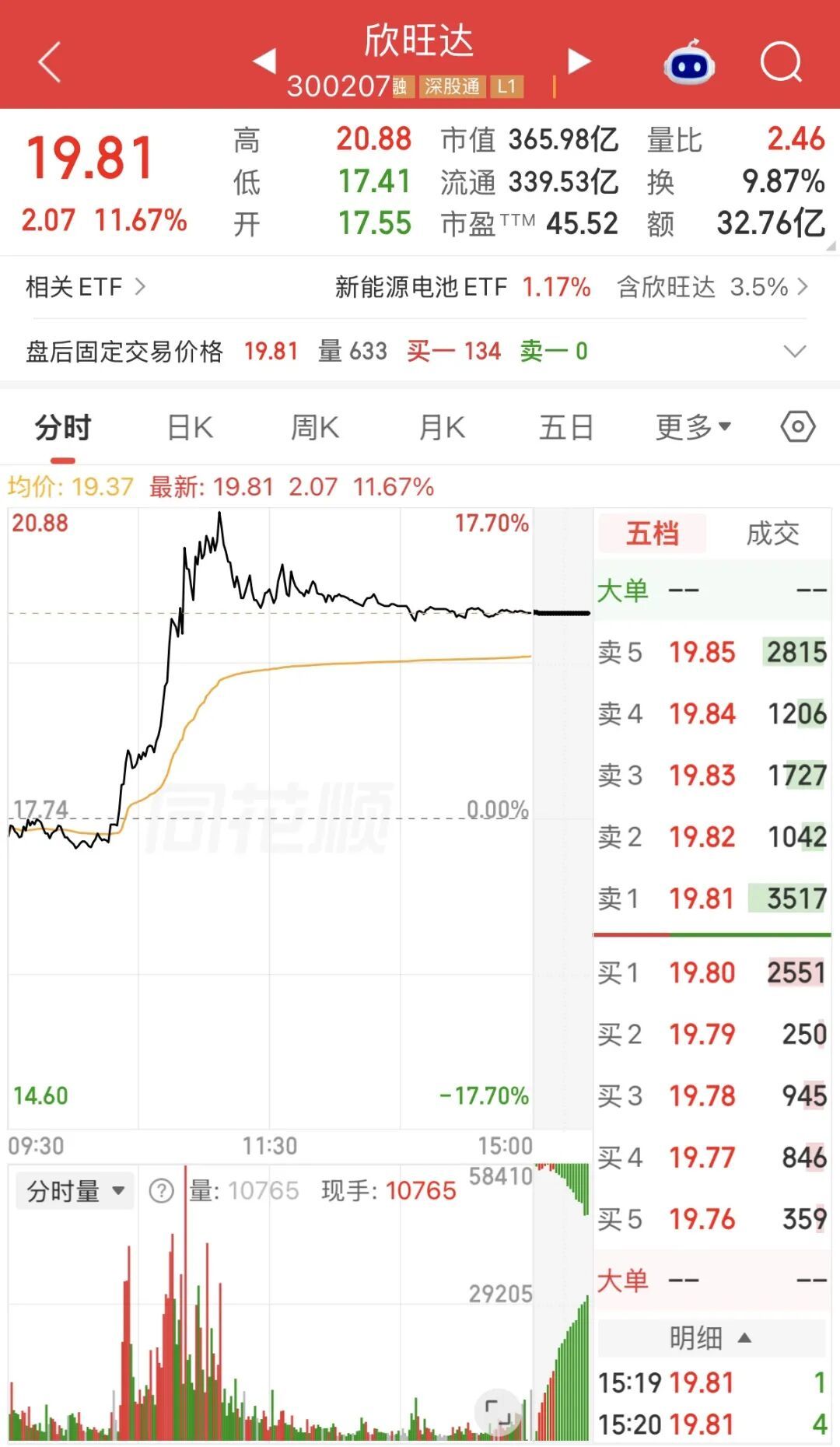
Task: Go back using the top-left arrow
Action: (50, 62)
